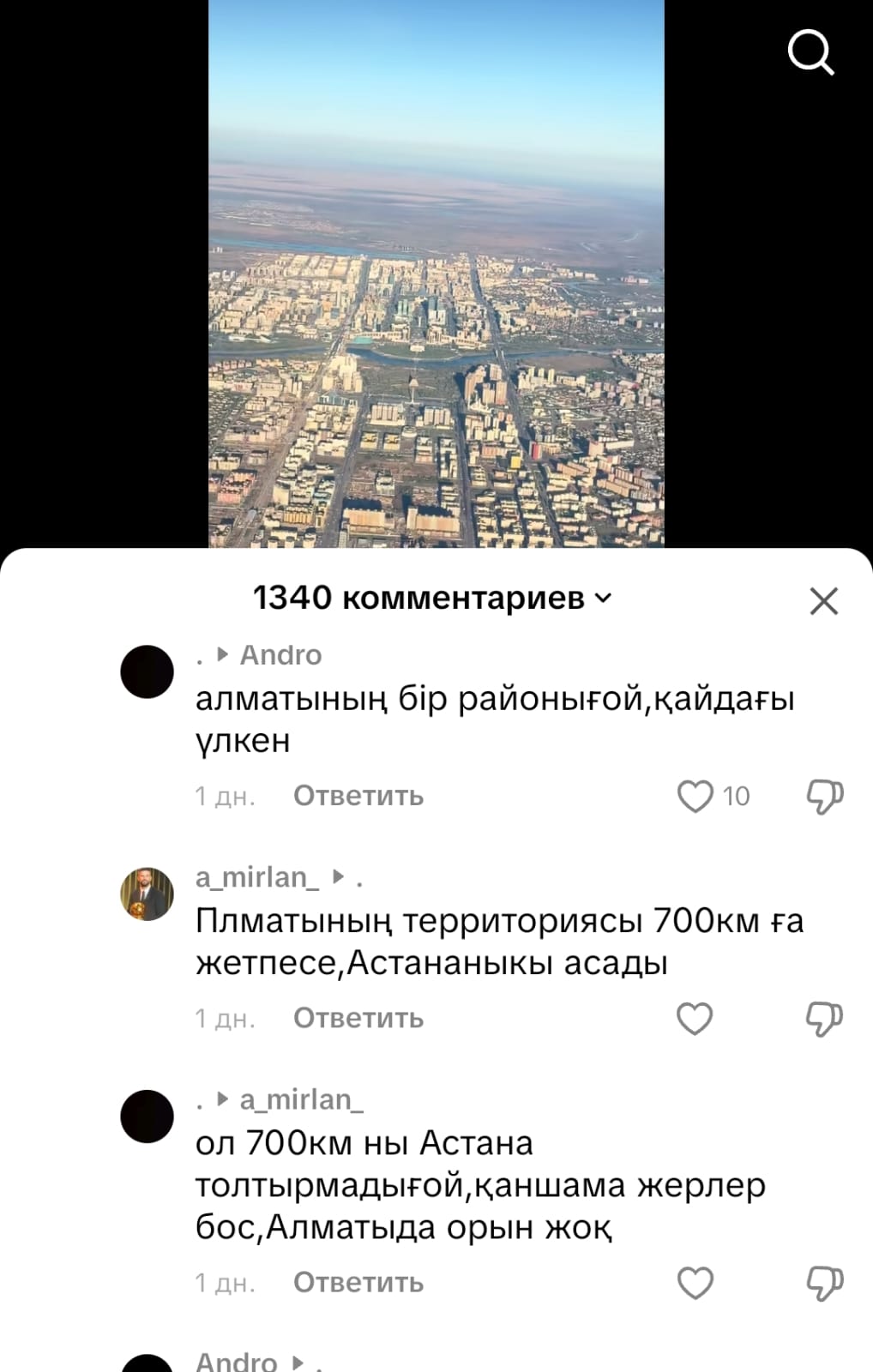873x1372 pixels.
Task: Dislike the comment "алматының бір районығой"
Action: point(824,796)
